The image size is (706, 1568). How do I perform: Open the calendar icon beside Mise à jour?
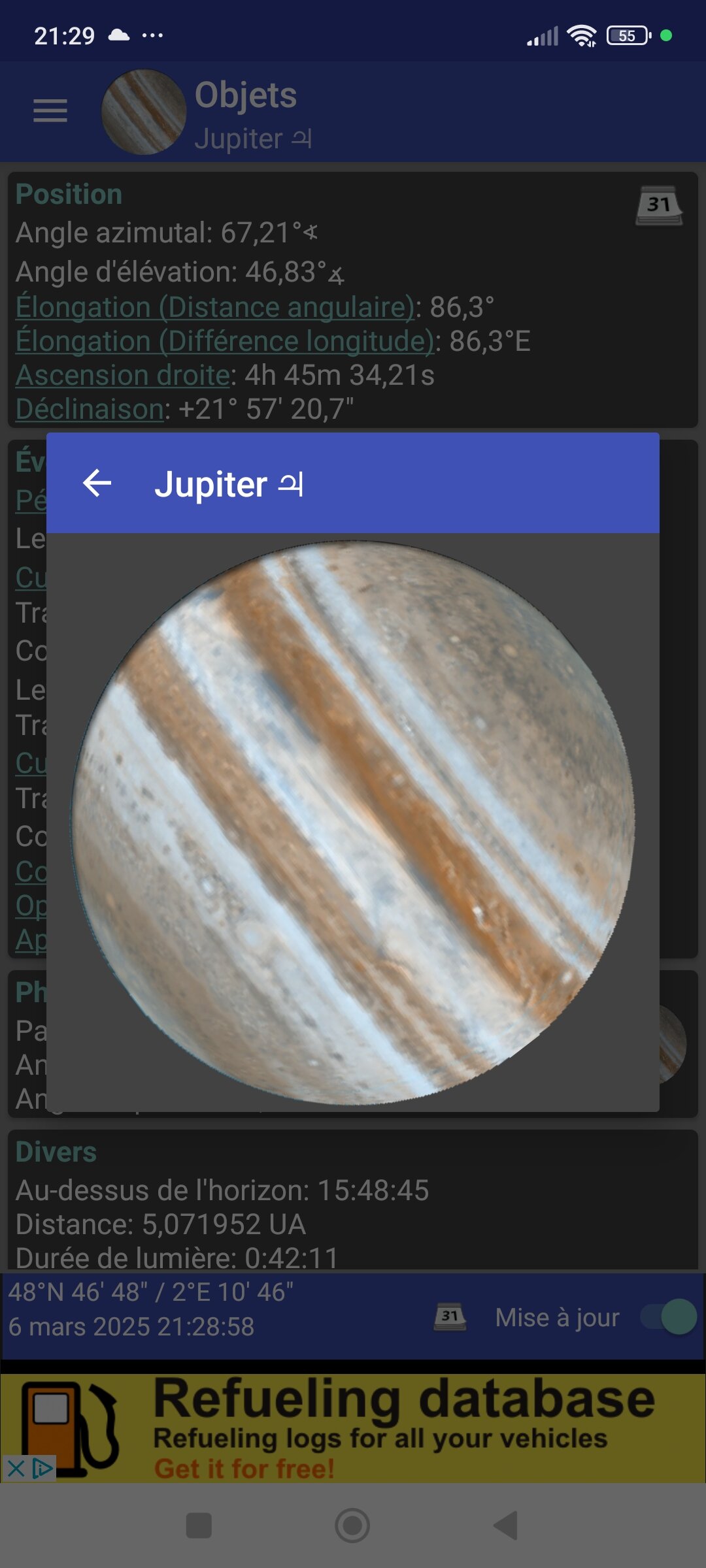[450, 1317]
